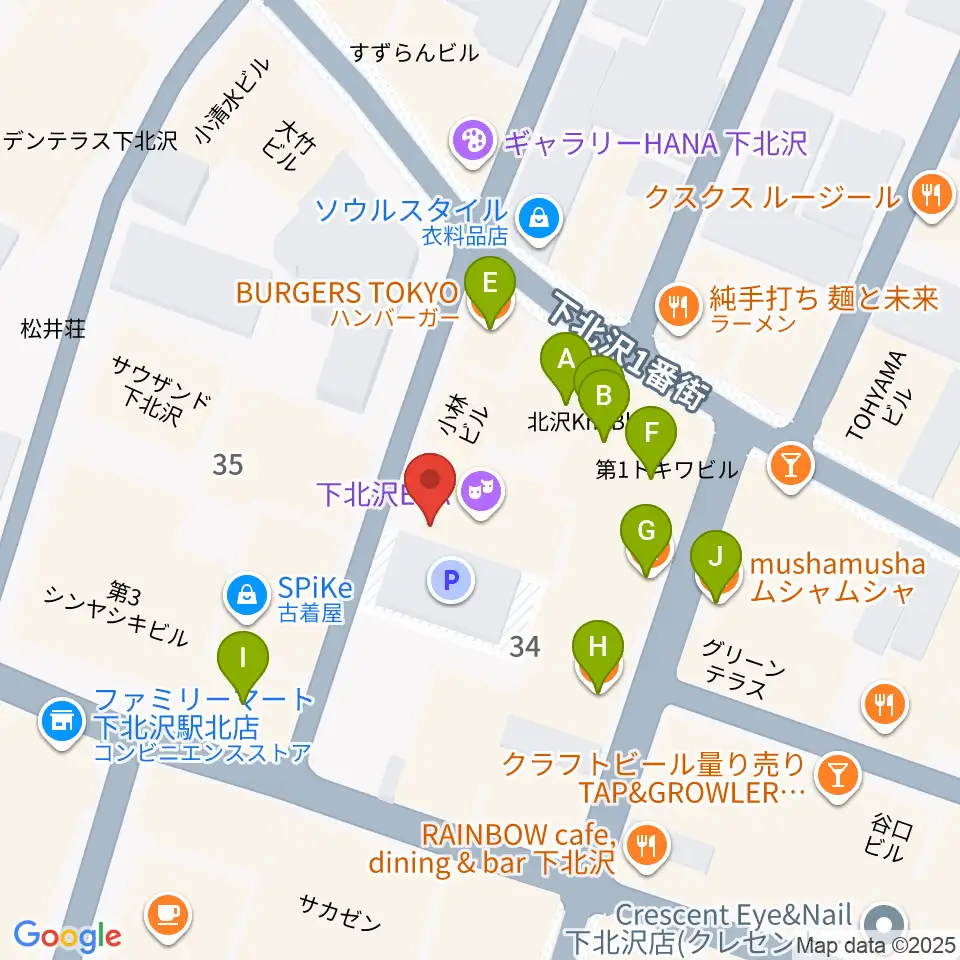Open RAINBOW cafe dining & bar pin
This screenshot has width=960, height=960.
pos(647,847)
